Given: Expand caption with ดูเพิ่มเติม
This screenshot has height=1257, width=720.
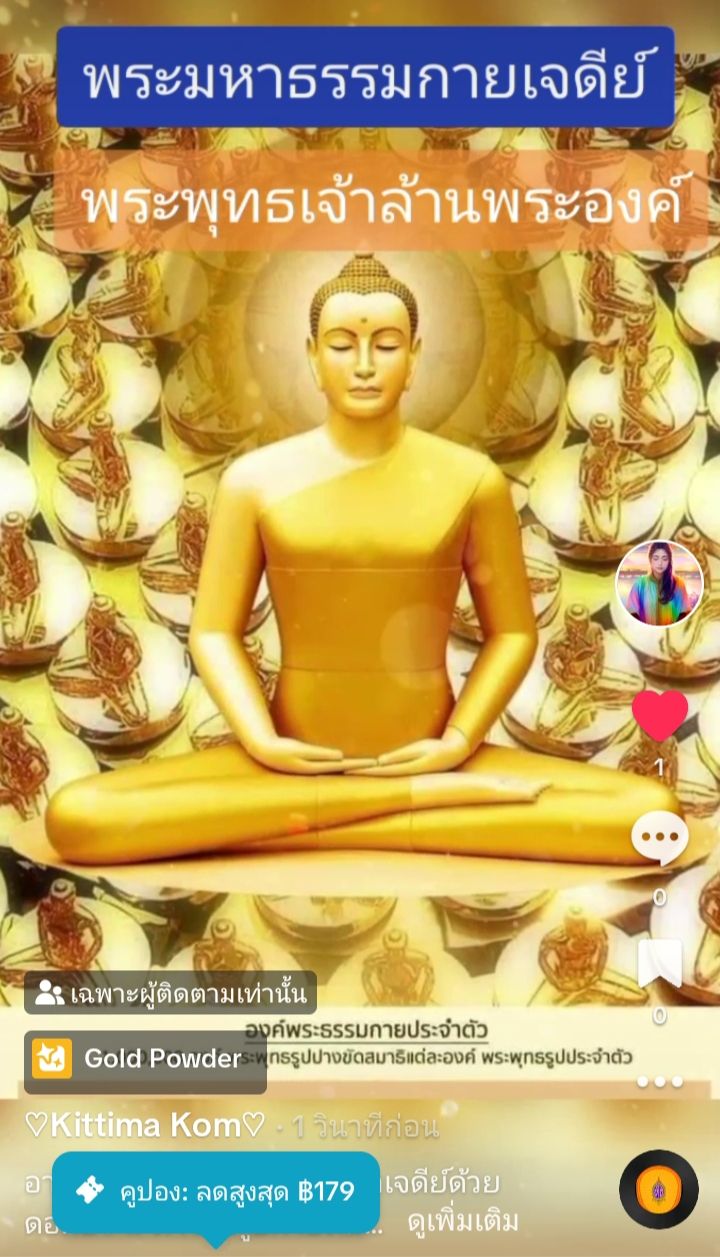Looking at the screenshot, I should pos(463,1221).
